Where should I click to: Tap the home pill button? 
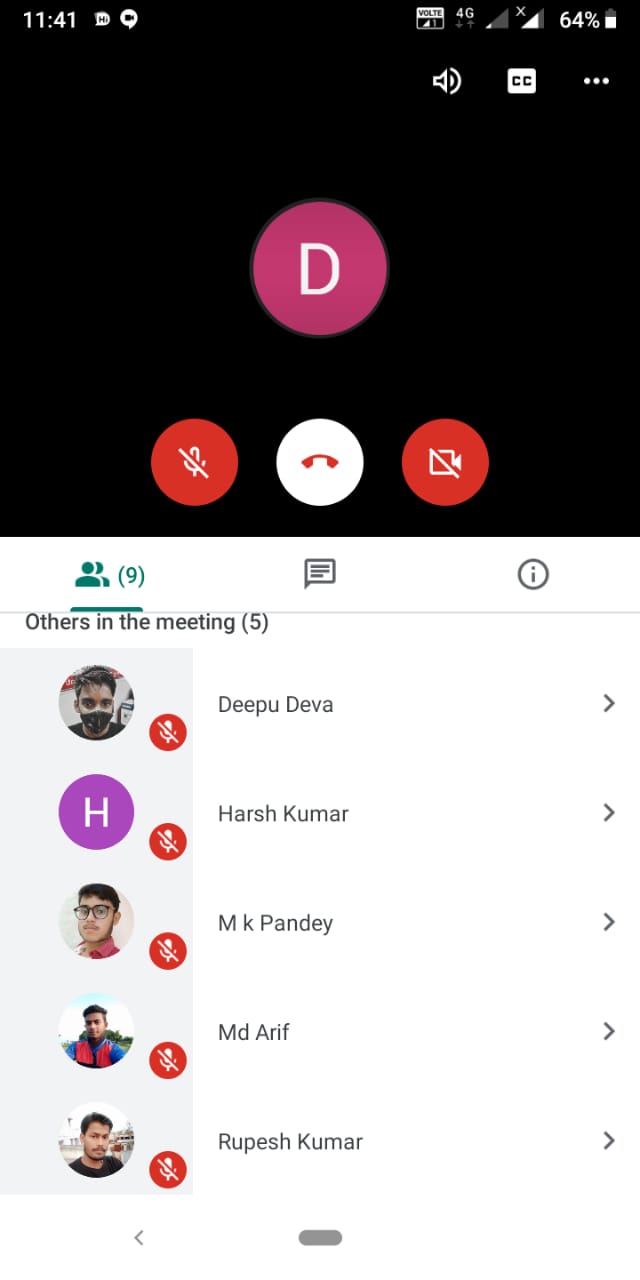tap(320, 1237)
